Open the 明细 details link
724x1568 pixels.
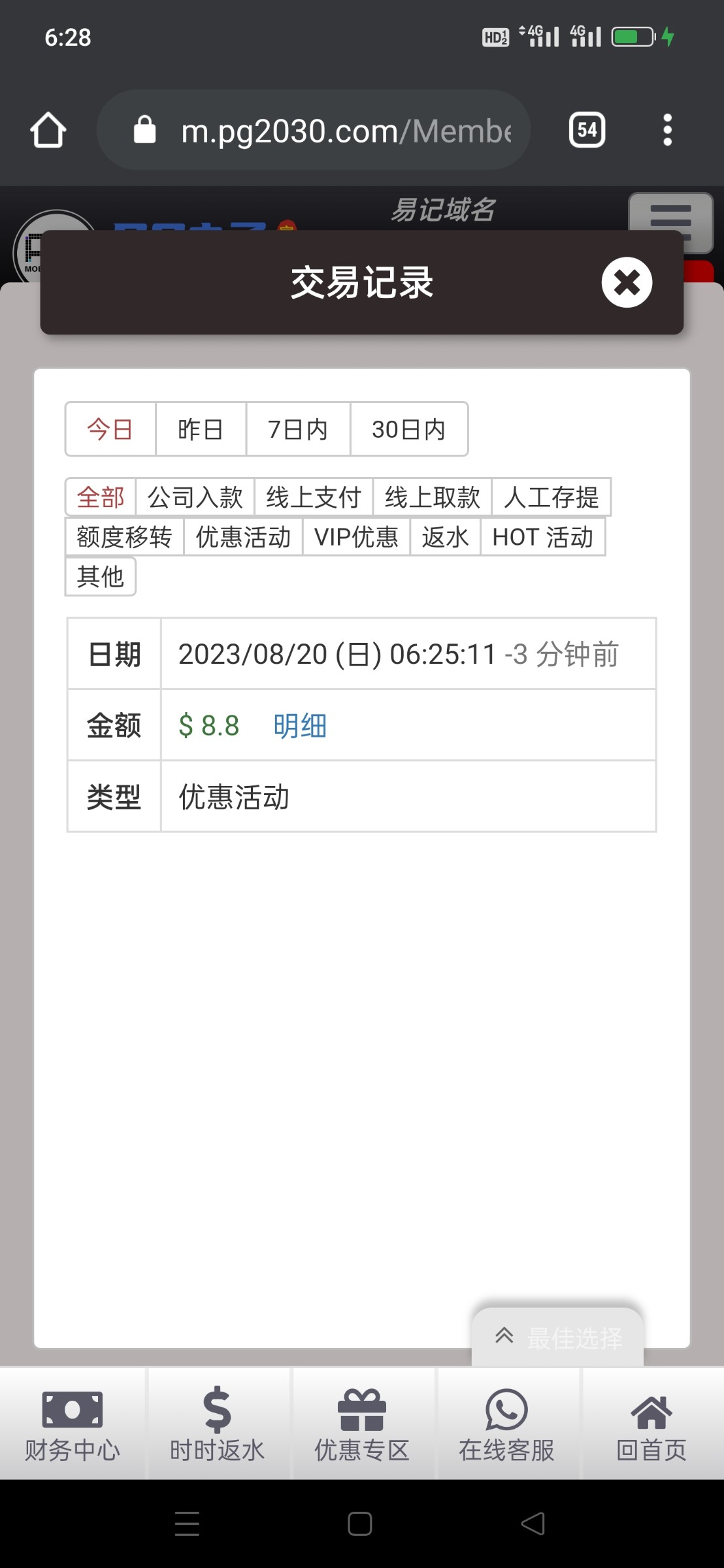300,726
